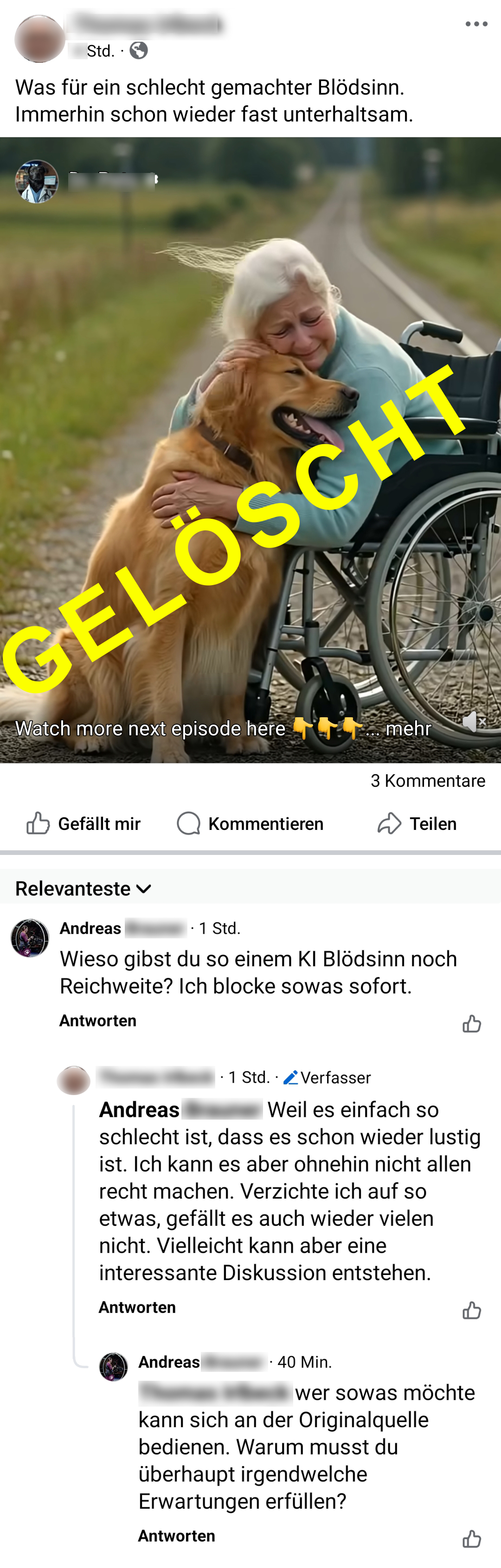Like the Verfasser's reply comment
Viewport: 501px width, 1568px height.
(471, 1311)
